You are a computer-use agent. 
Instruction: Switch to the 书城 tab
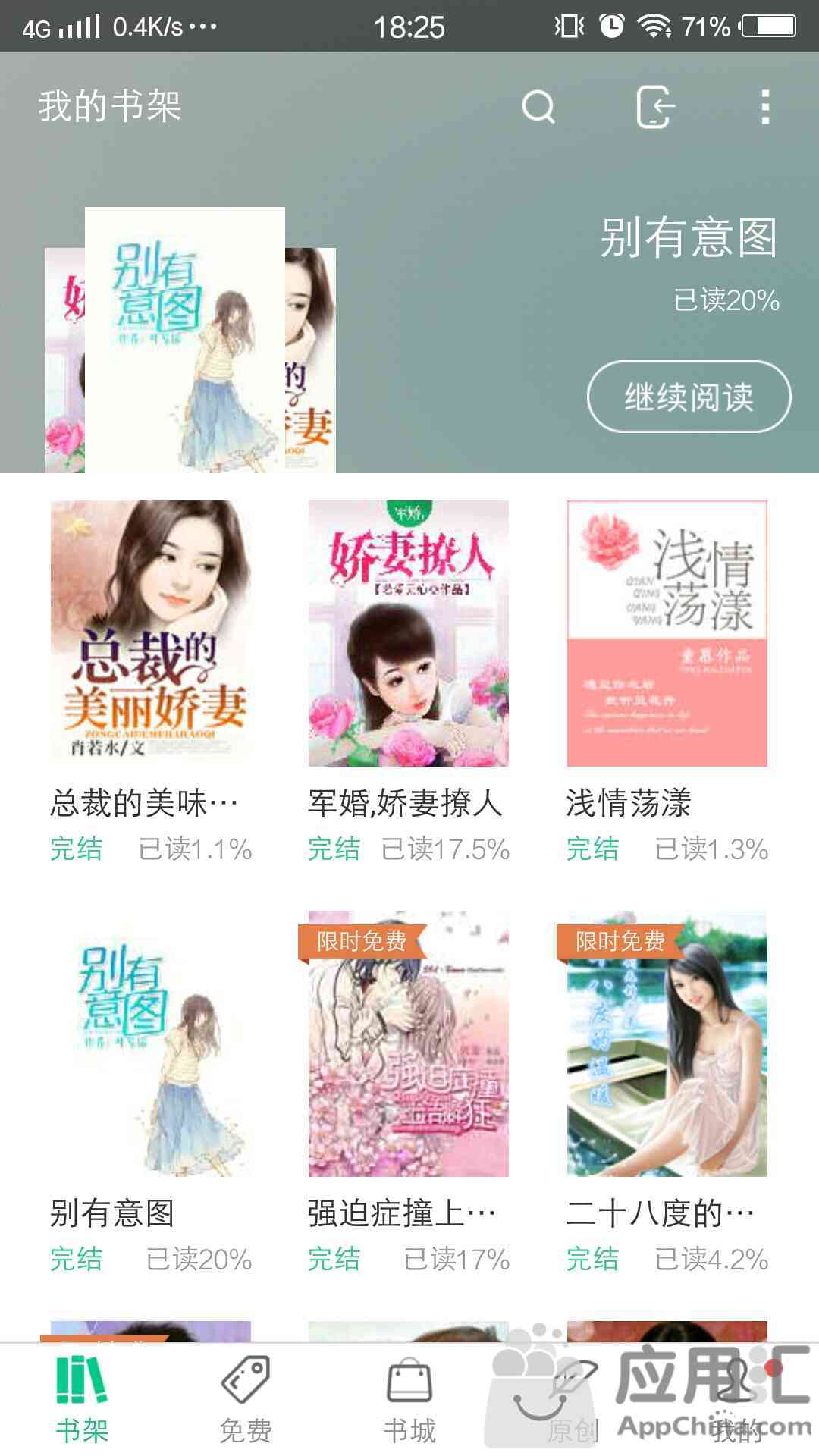[409, 1400]
